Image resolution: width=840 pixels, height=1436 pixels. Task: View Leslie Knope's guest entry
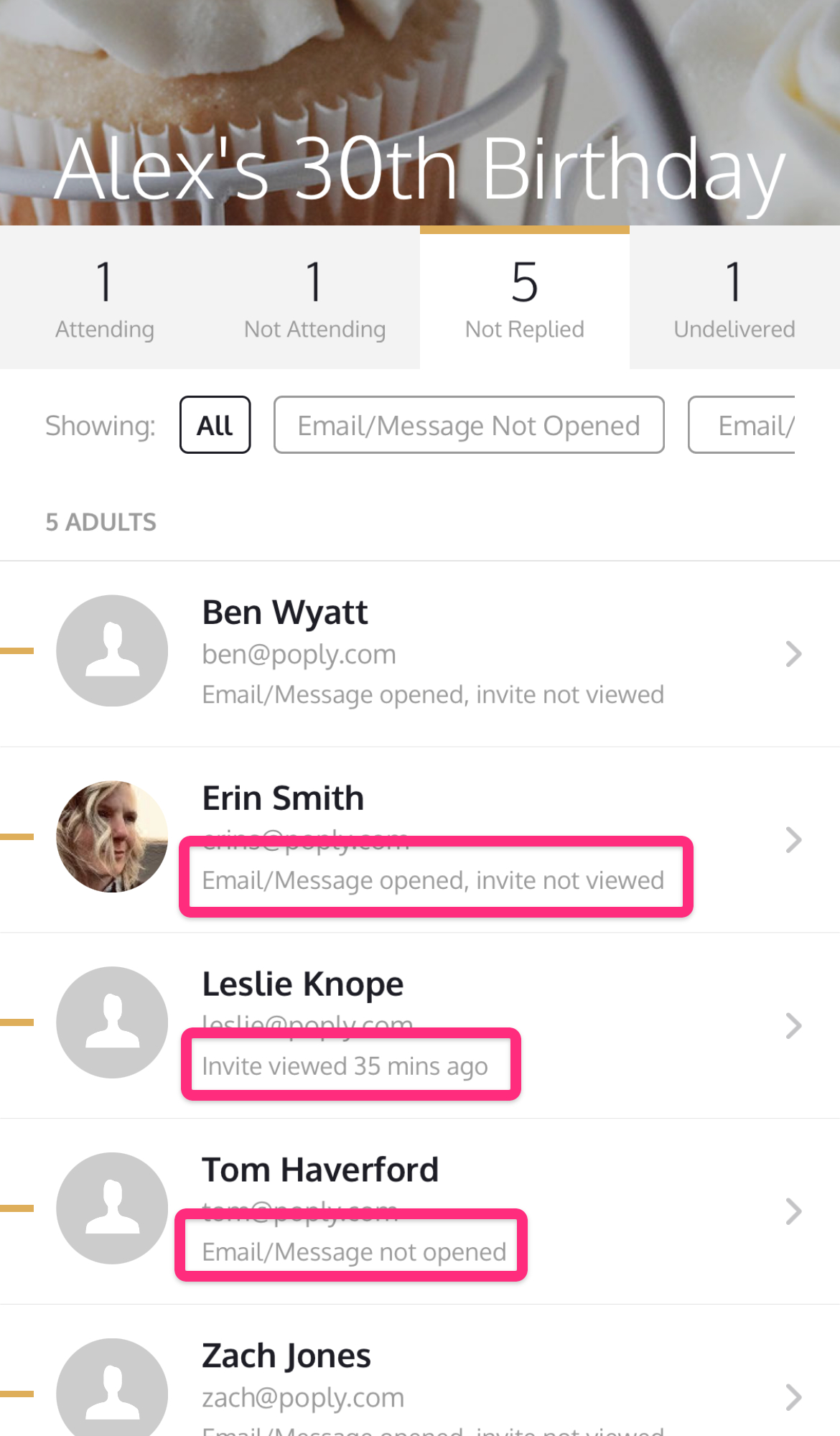[x=420, y=1025]
